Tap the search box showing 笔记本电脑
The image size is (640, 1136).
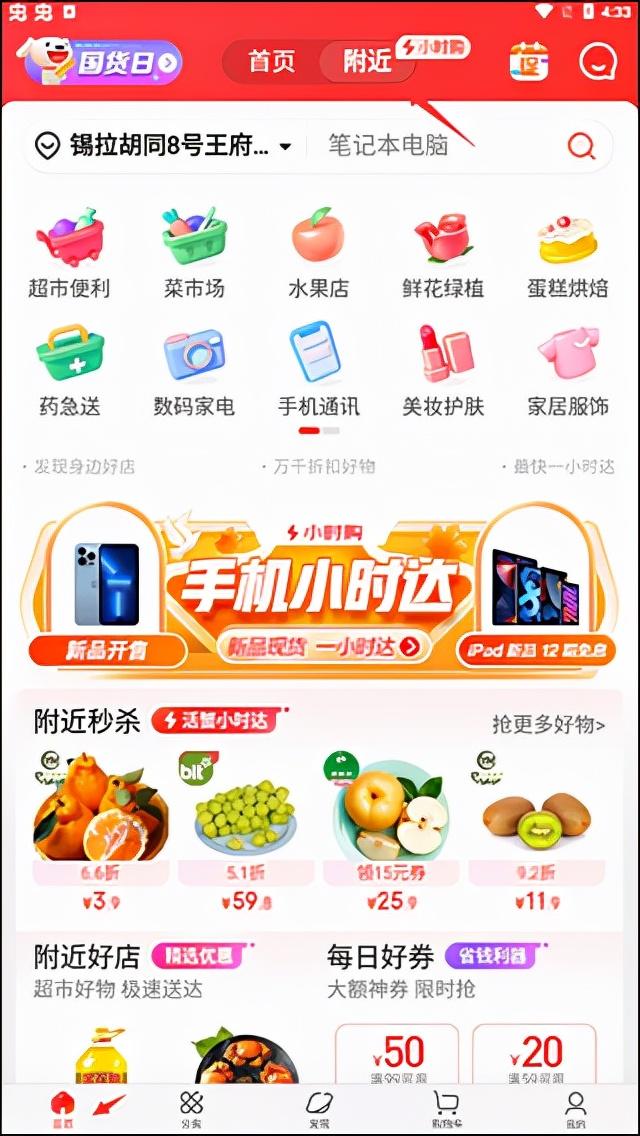420,147
